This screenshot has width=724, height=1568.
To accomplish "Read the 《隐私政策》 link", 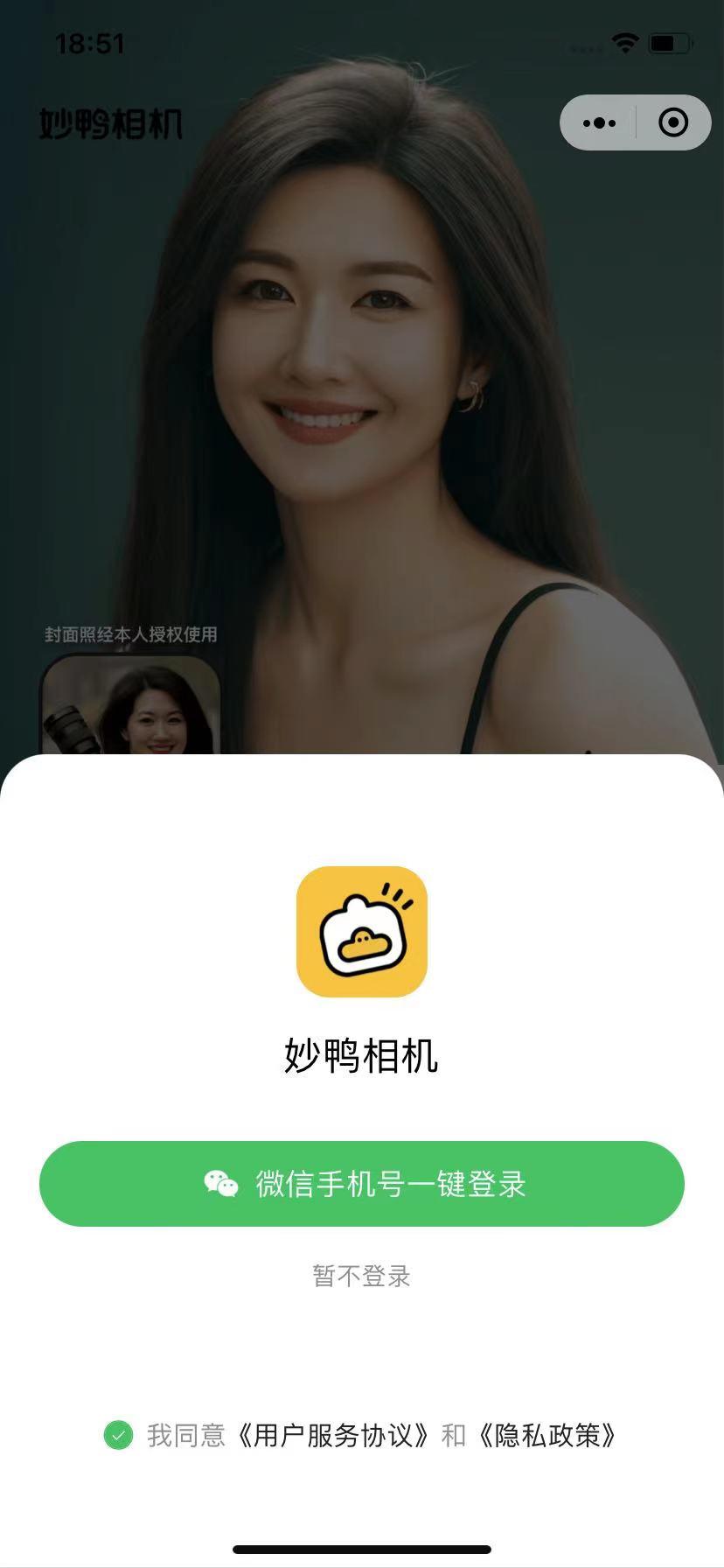I will click(x=547, y=1436).
